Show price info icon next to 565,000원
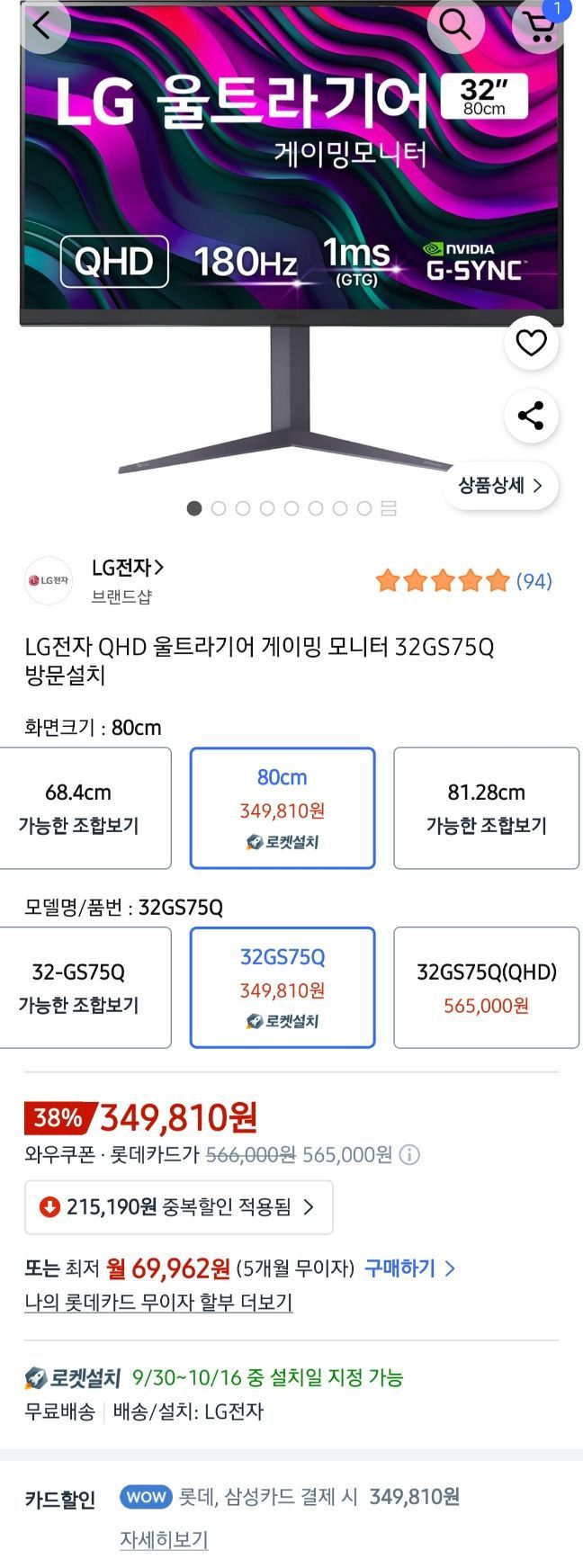 tap(409, 1154)
